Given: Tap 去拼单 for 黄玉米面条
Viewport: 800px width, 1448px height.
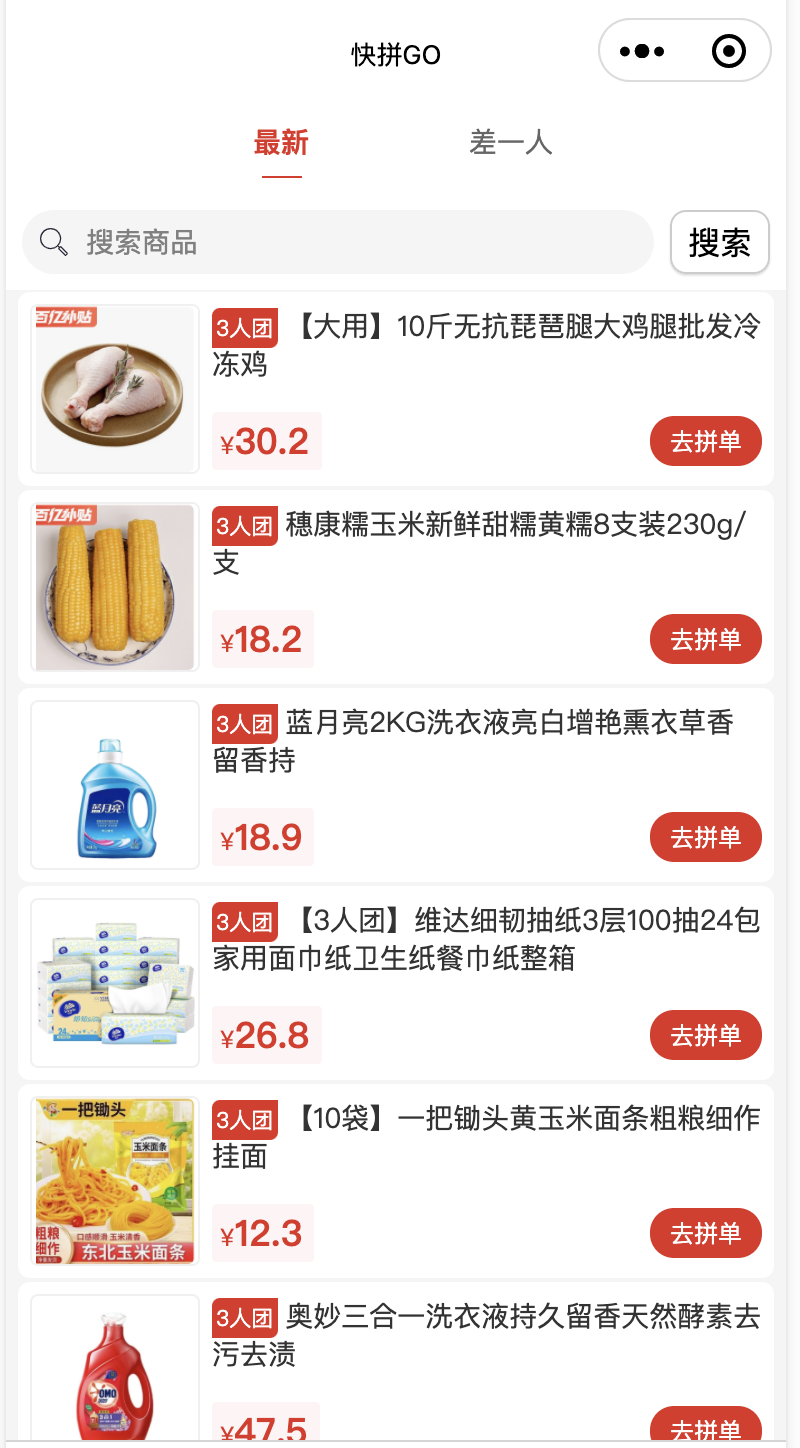Looking at the screenshot, I should point(705,1234).
